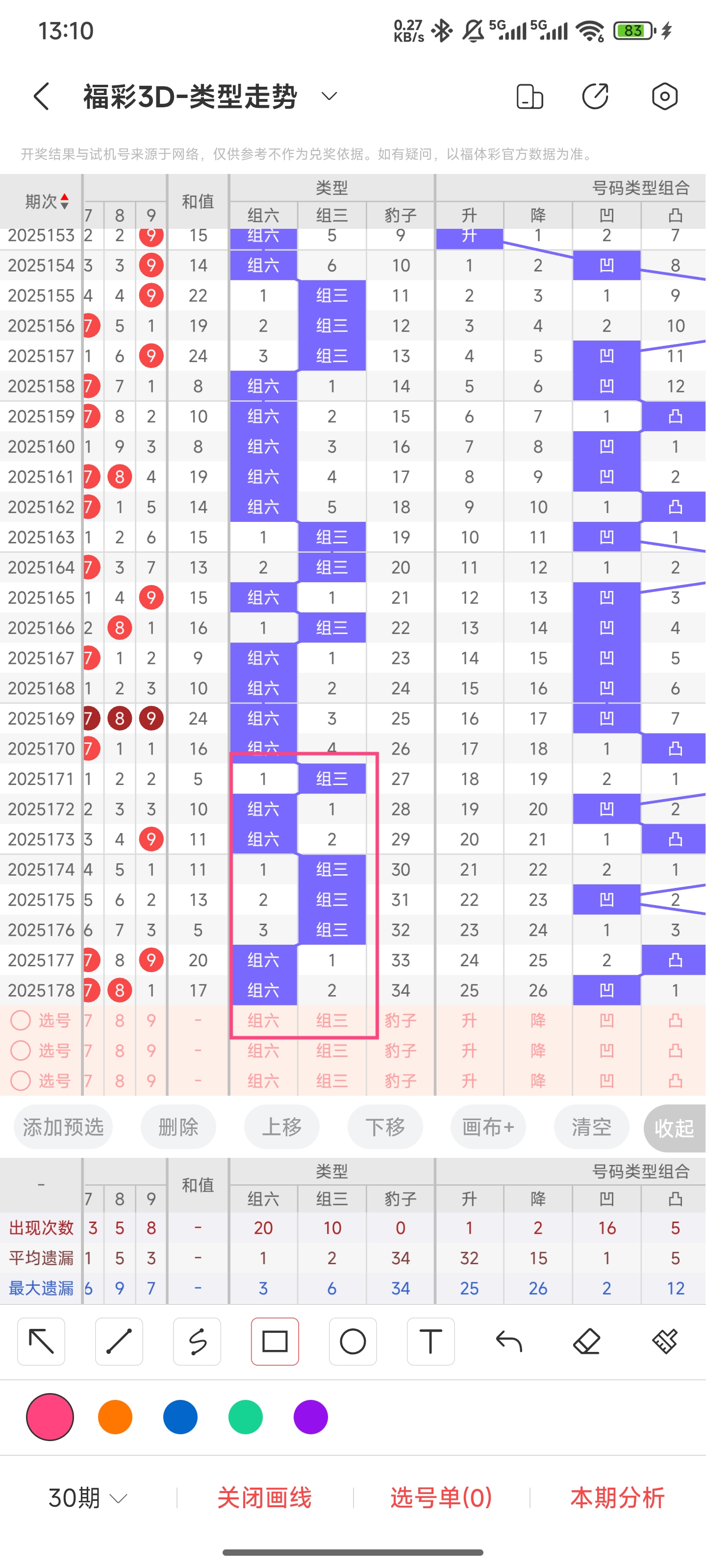Pick the eraser tool
The image size is (706, 1568).
(x=586, y=1342)
